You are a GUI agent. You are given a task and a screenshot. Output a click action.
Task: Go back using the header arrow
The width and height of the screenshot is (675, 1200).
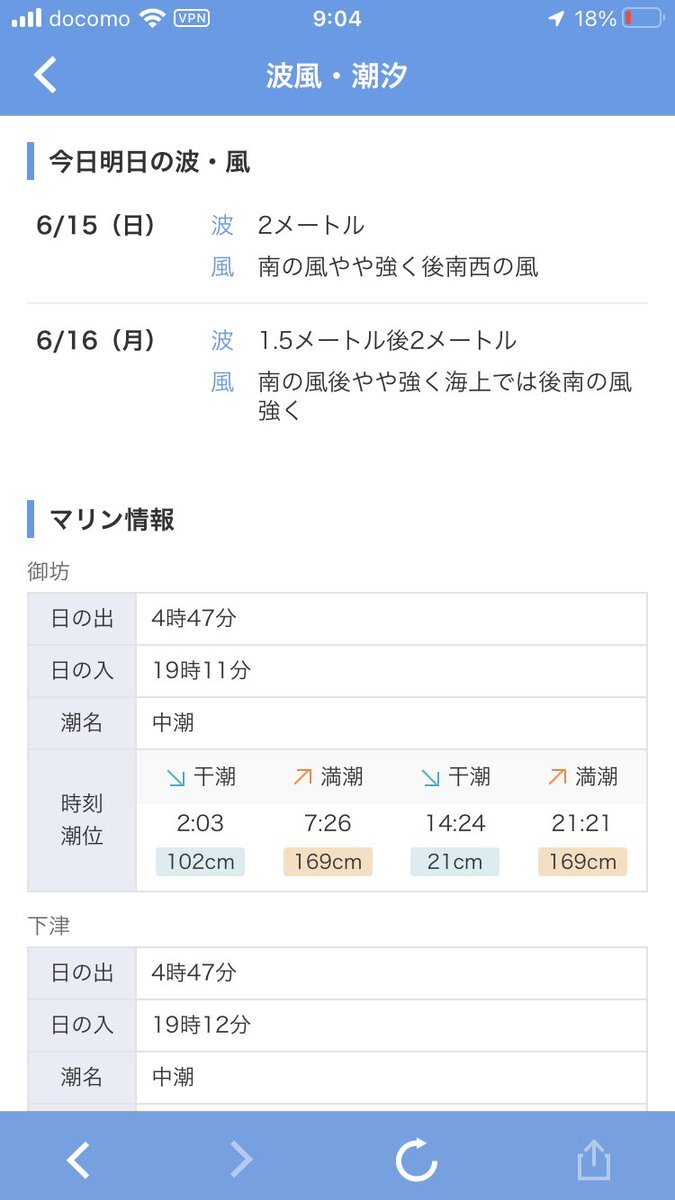tap(45, 76)
